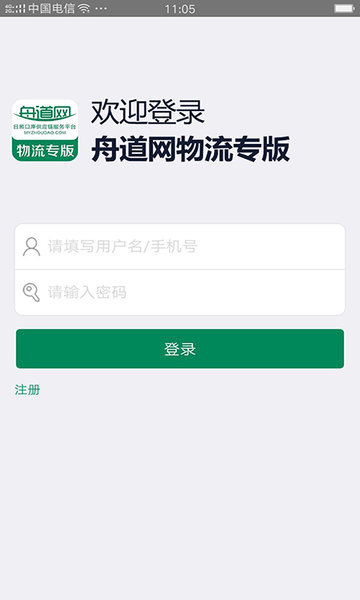Open the 注册 register link

(x=28, y=390)
